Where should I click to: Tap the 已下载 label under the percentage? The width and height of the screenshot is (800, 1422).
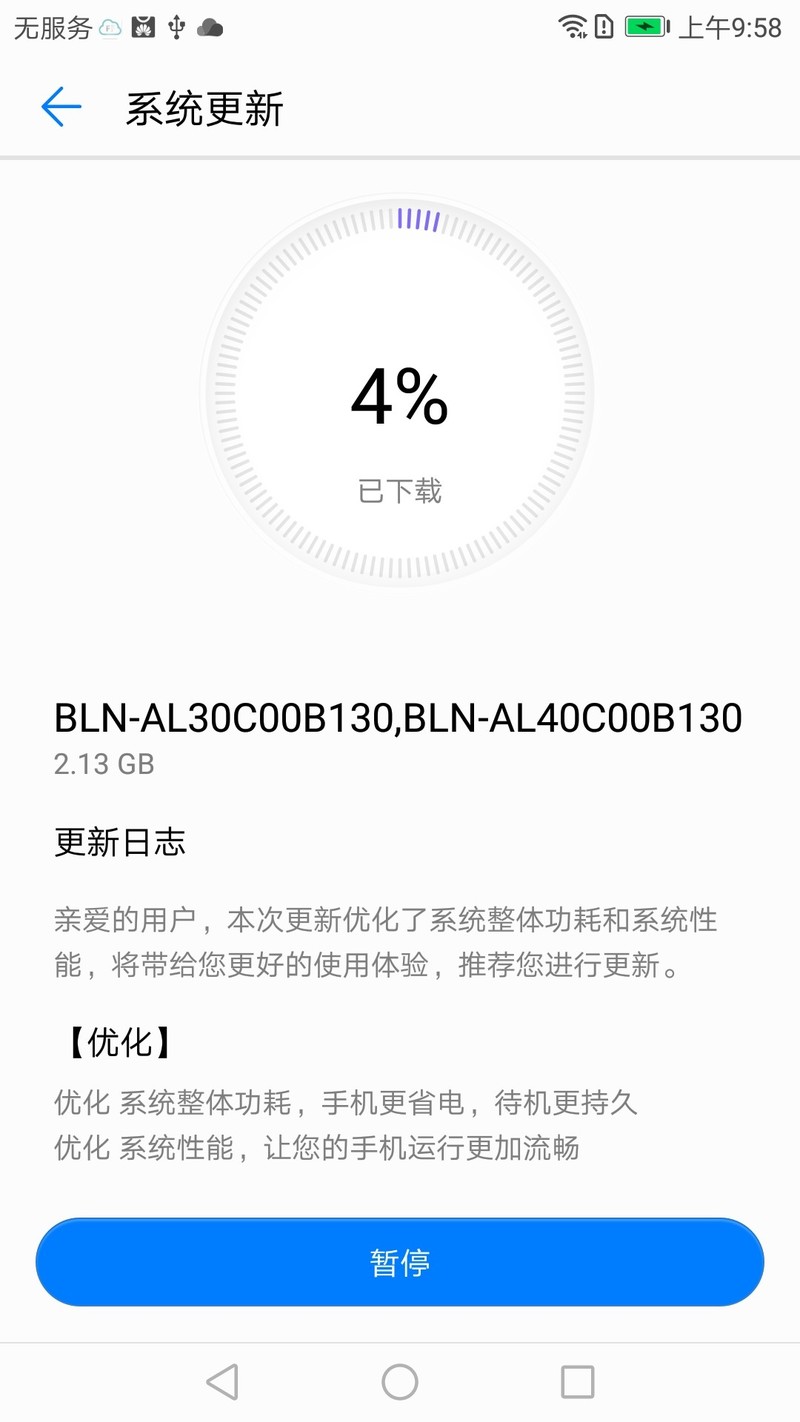tap(400, 491)
